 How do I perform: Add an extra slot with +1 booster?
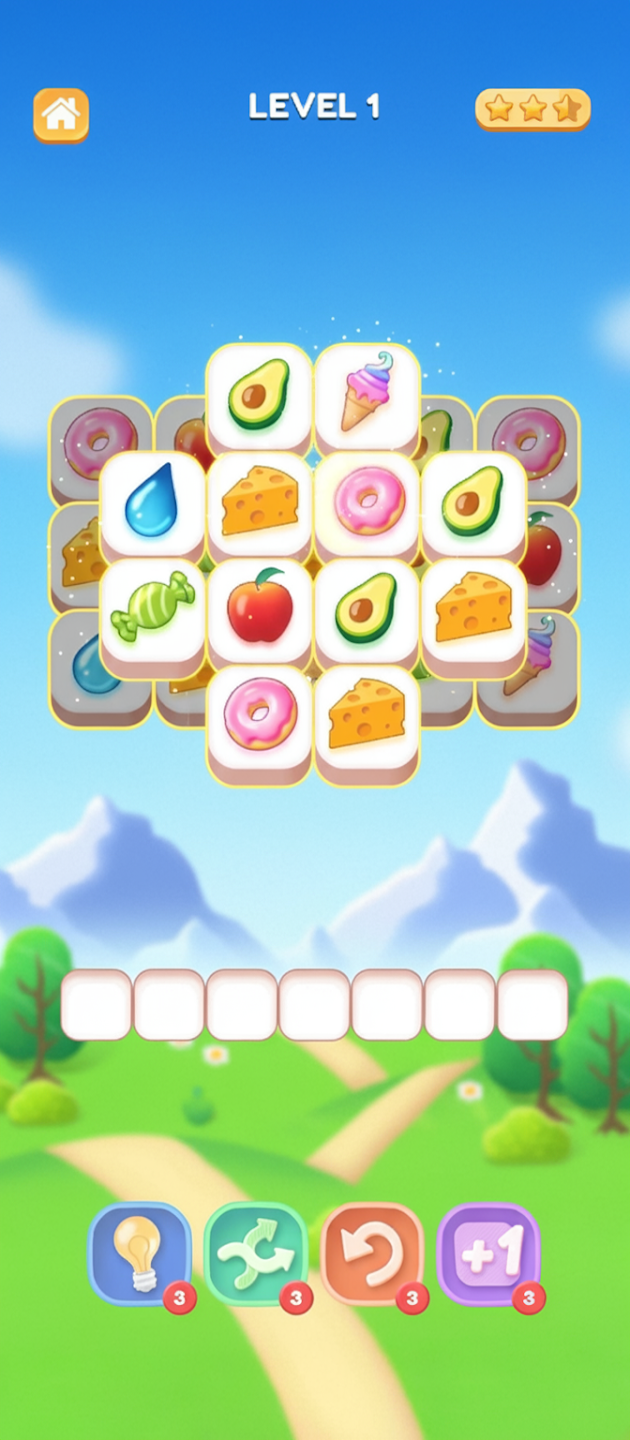click(488, 1253)
